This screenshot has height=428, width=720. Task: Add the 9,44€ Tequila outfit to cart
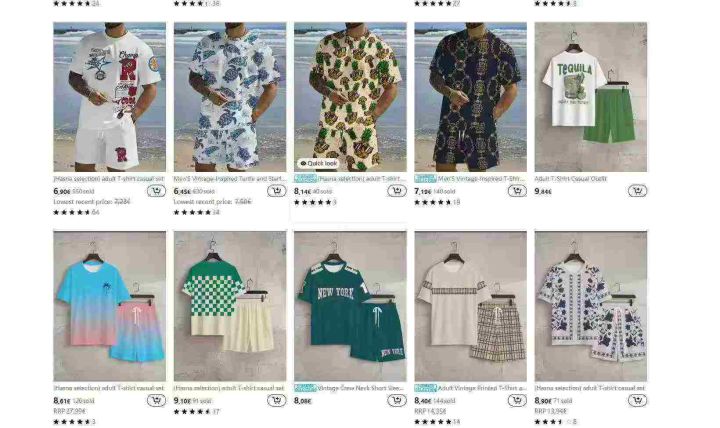637,191
